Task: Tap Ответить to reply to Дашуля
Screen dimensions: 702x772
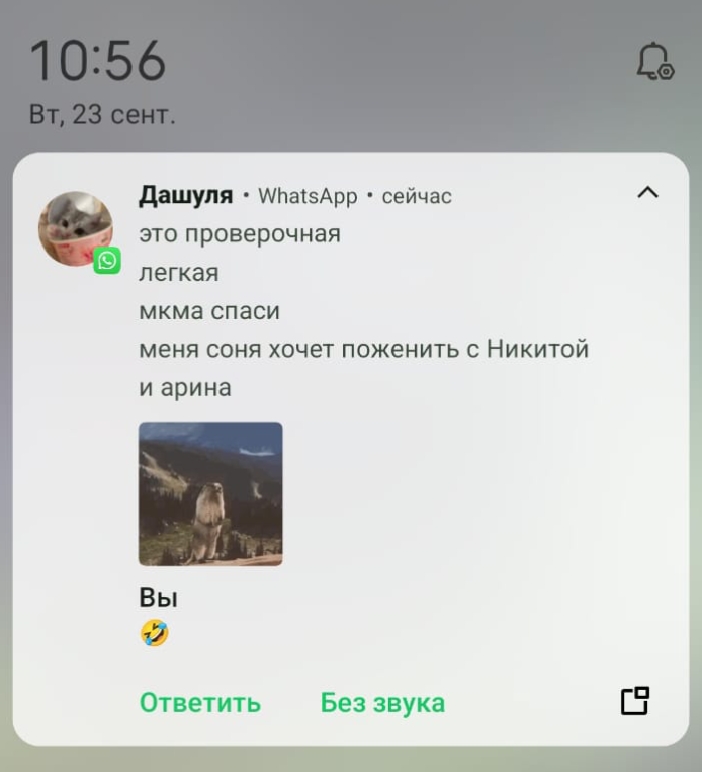Action: (200, 703)
